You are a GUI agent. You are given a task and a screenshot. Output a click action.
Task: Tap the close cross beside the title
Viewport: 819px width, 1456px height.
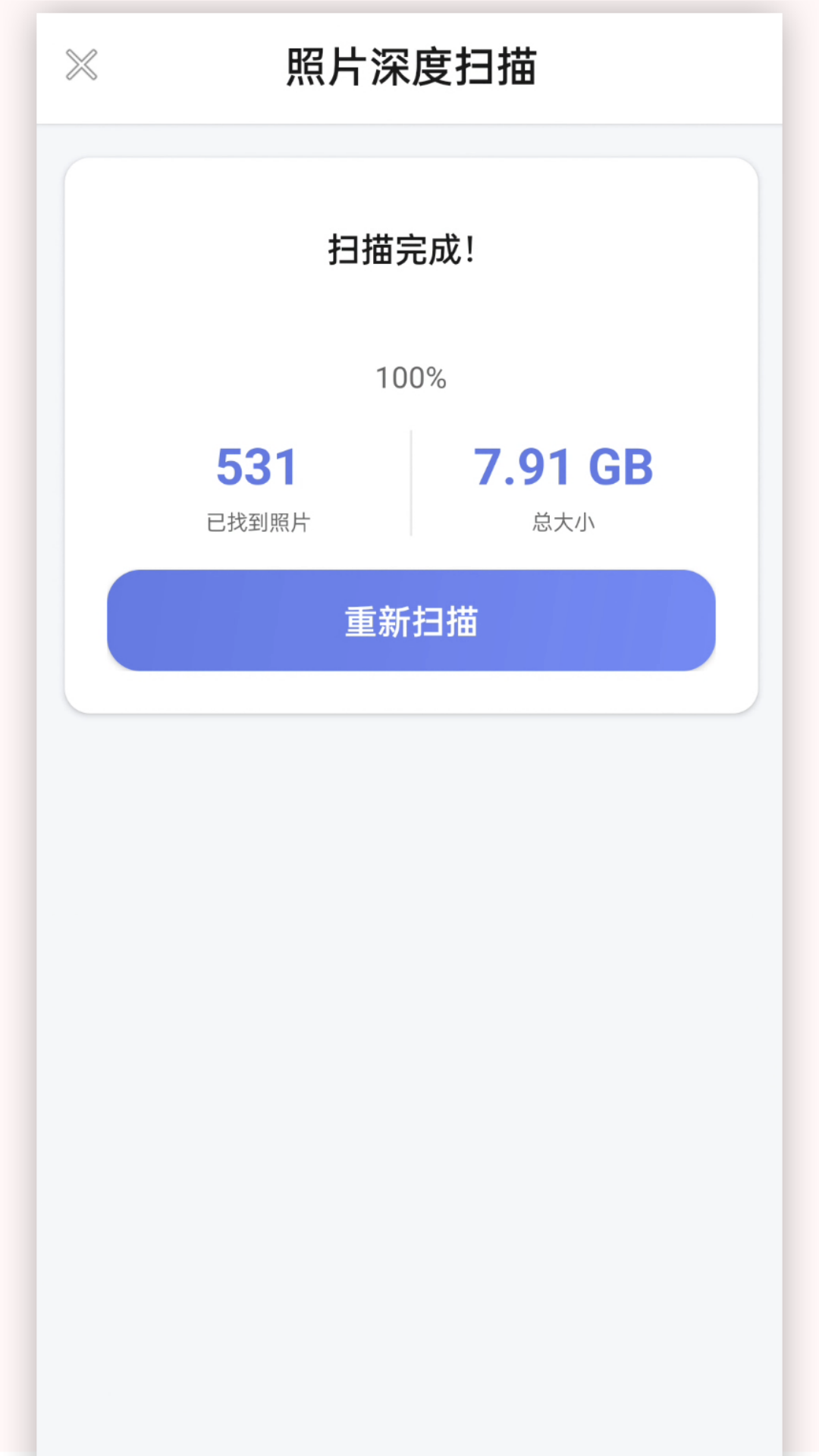coord(82,65)
